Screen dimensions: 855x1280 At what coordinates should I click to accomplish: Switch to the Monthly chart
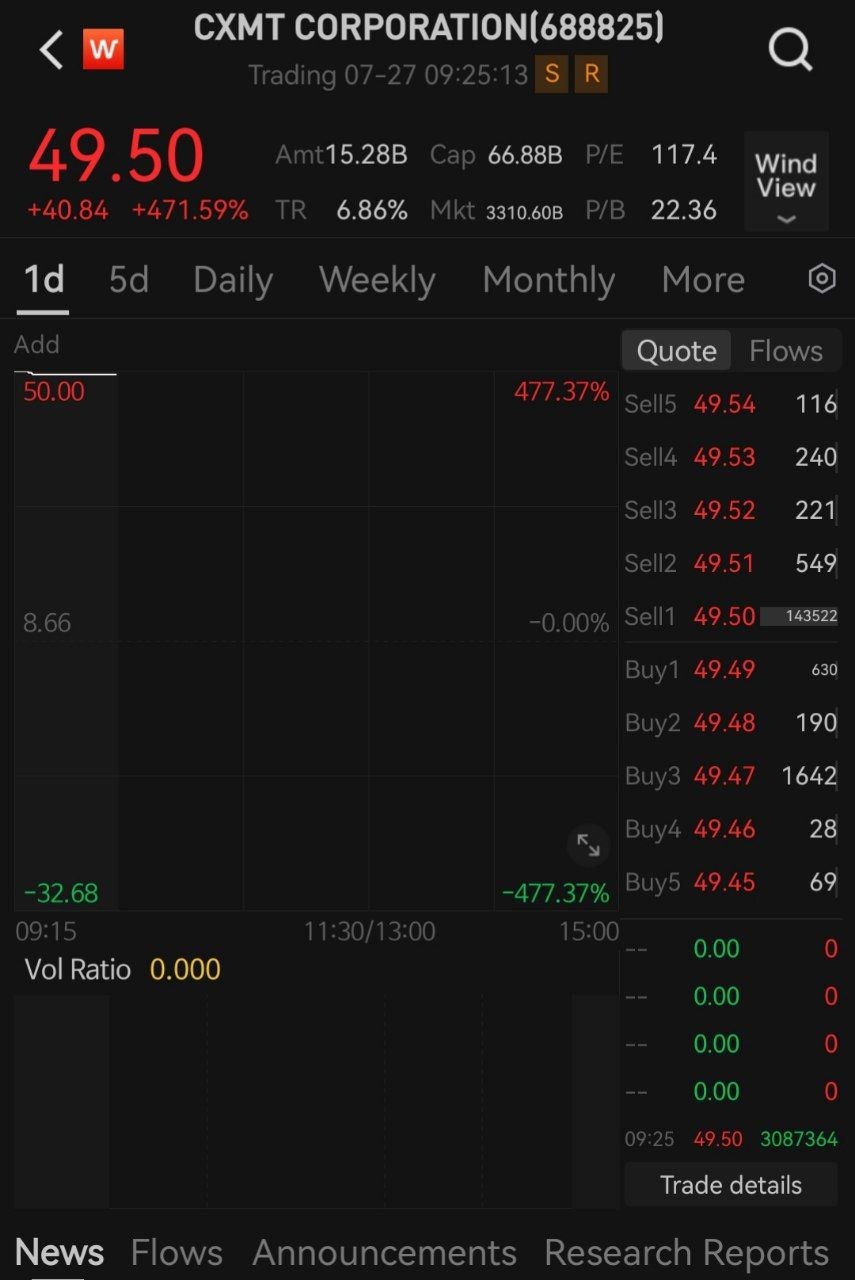pyautogui.click(x=548, y=280)
